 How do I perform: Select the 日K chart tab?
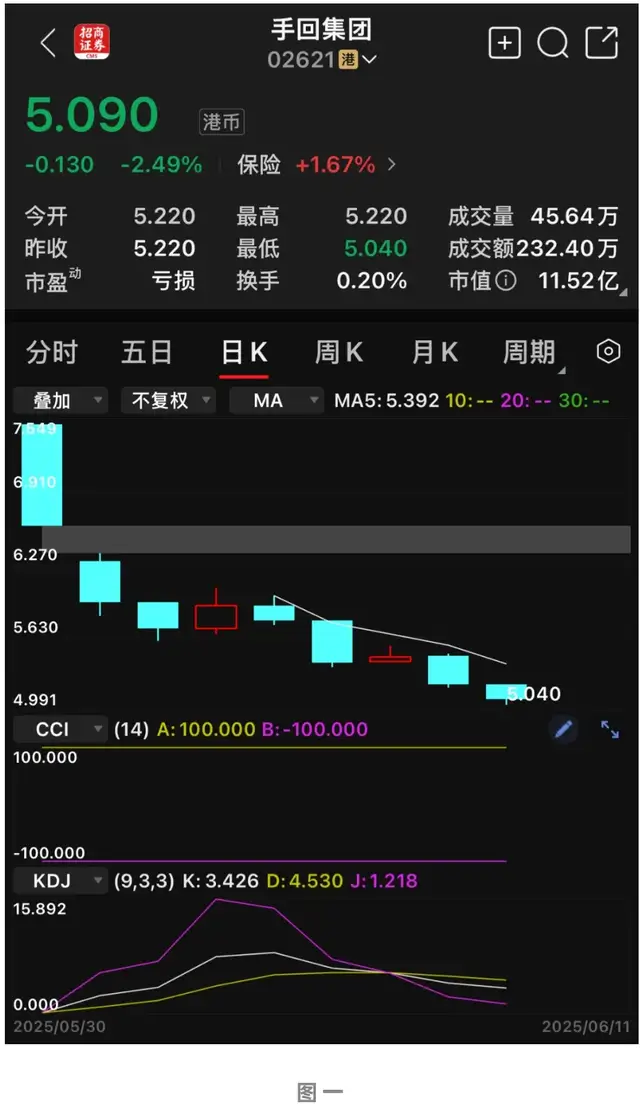(243, 352)
